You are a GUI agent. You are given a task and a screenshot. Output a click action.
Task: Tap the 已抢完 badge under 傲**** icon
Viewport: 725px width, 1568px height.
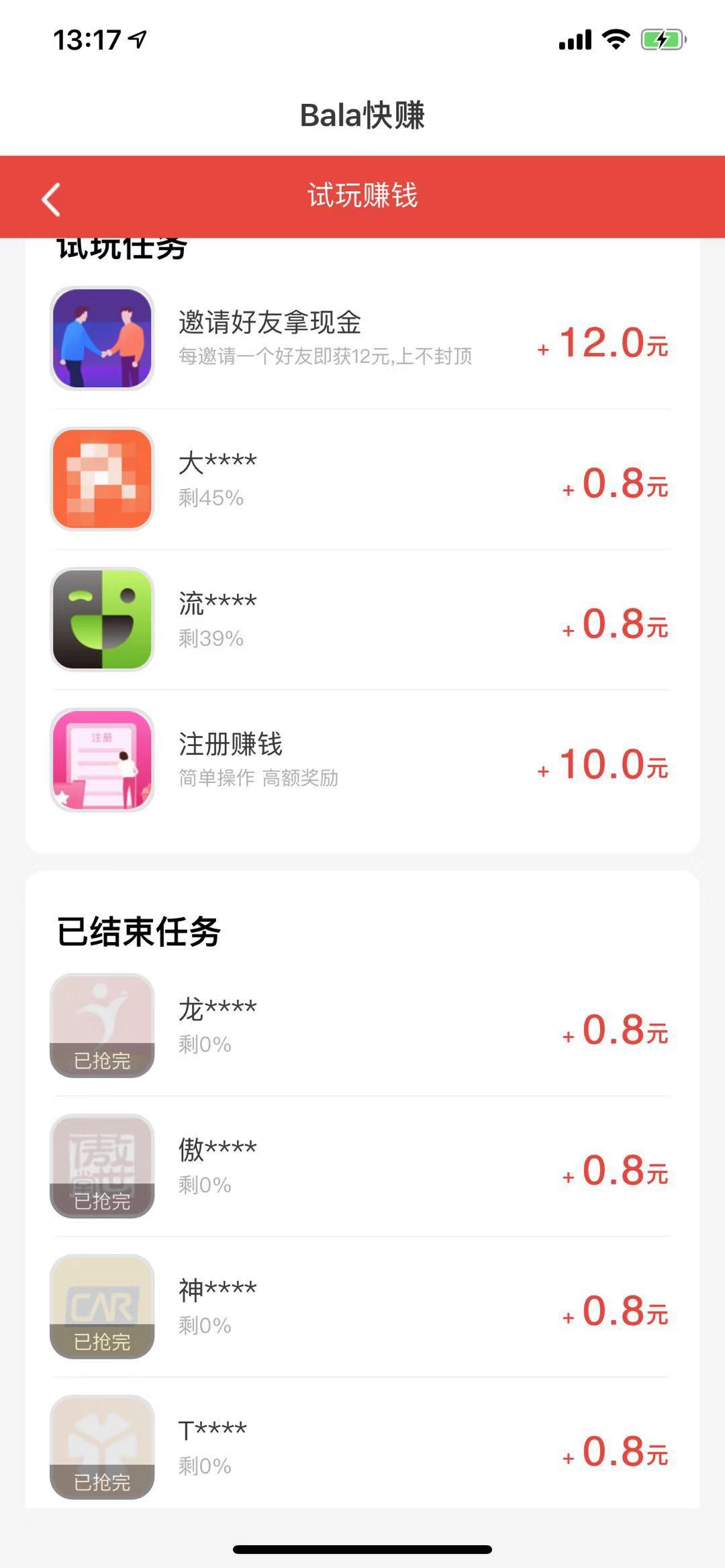point(101,1202)
